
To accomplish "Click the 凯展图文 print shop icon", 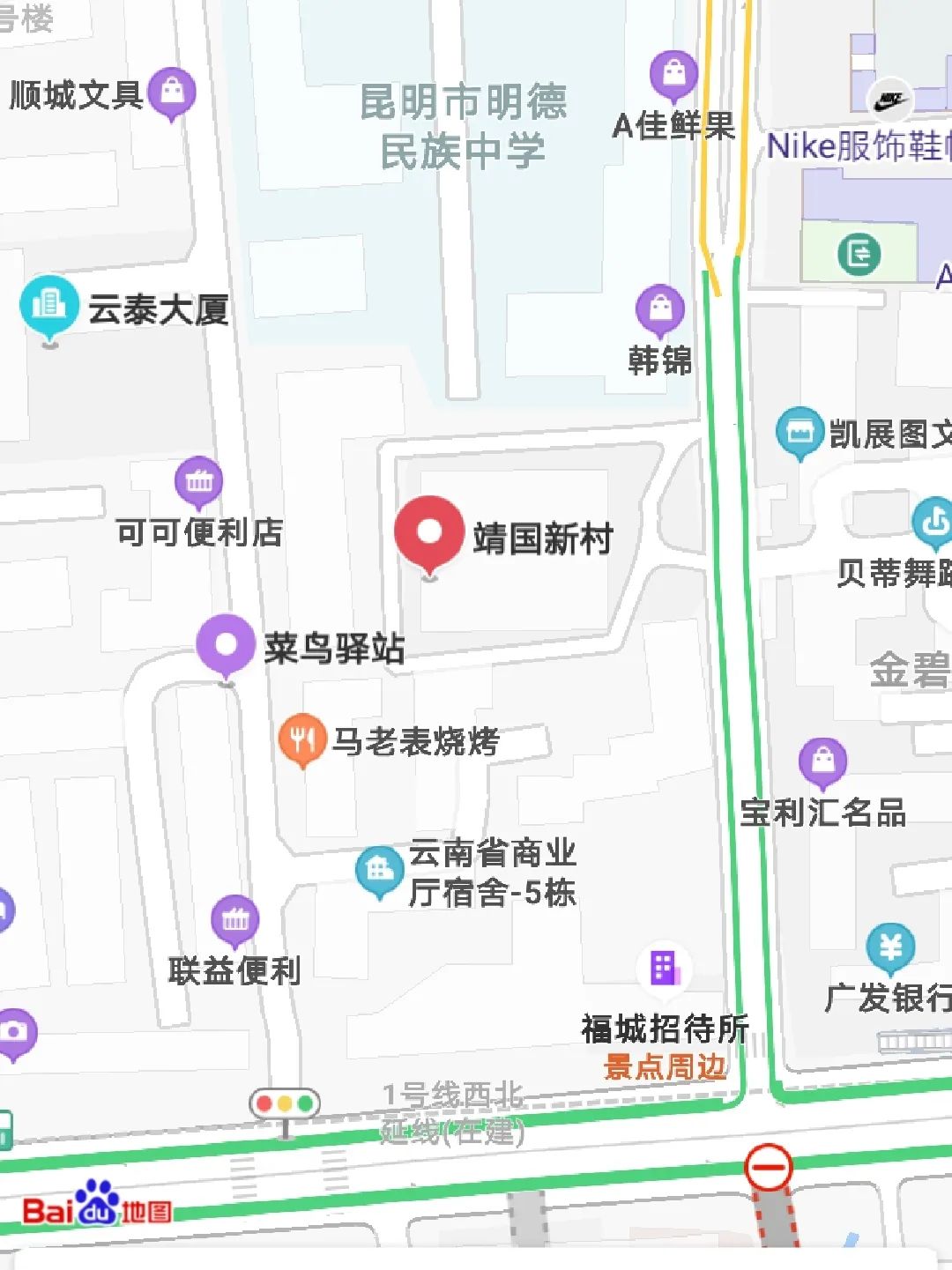I will coord(800,431).
